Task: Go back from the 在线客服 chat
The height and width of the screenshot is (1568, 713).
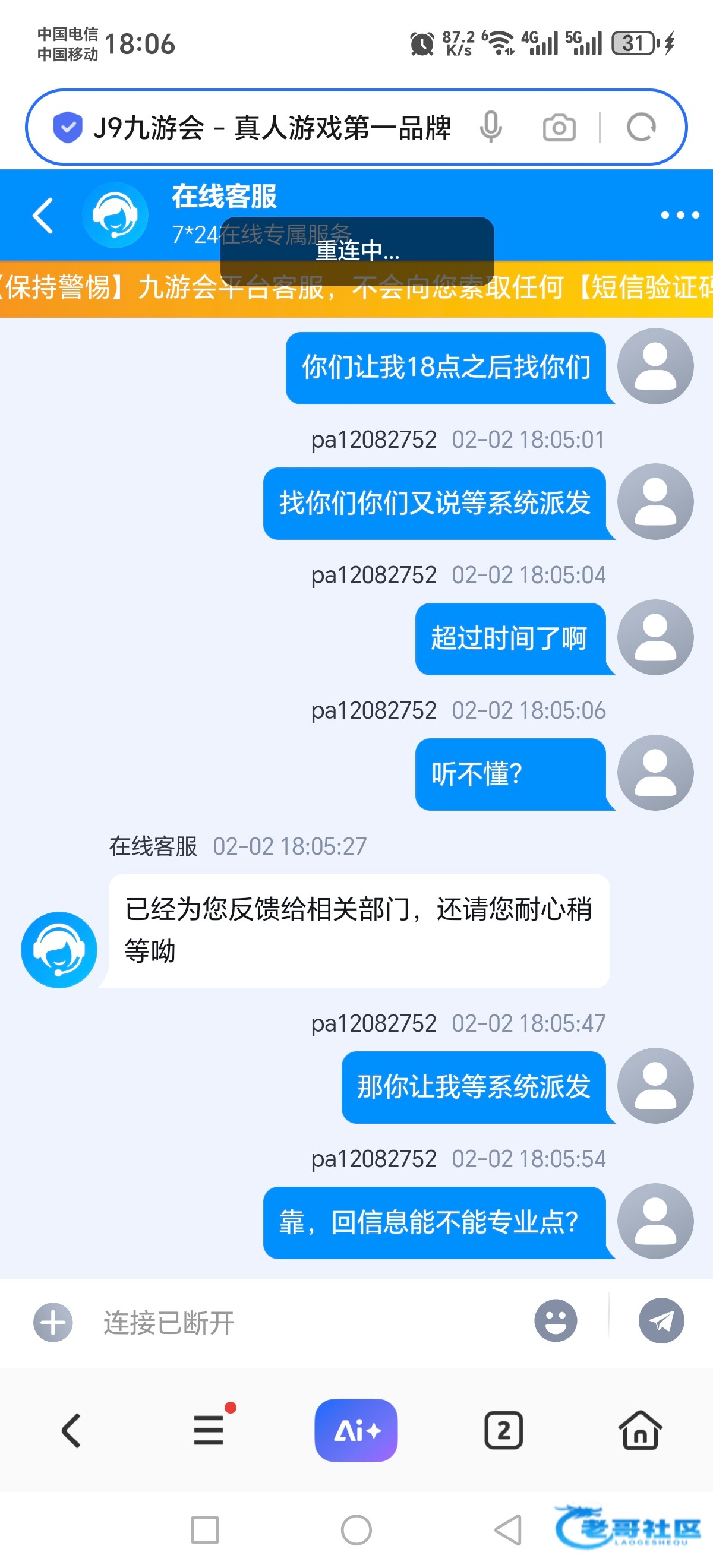Action: [43, 215]
